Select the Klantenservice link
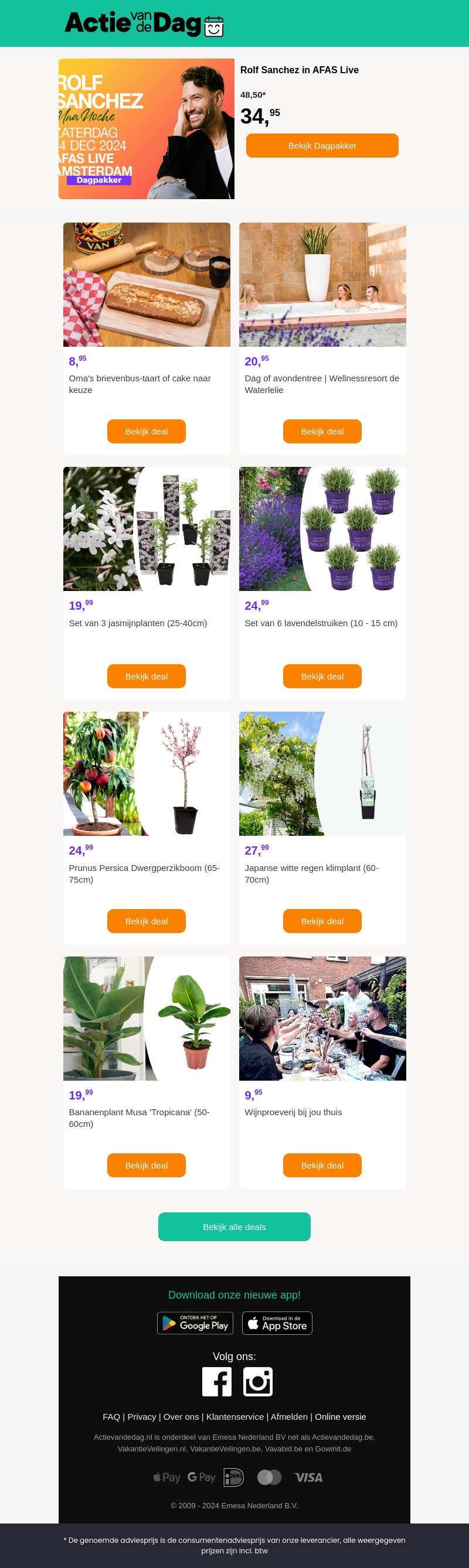The image size is (469, 1568). pos(235,1416)
